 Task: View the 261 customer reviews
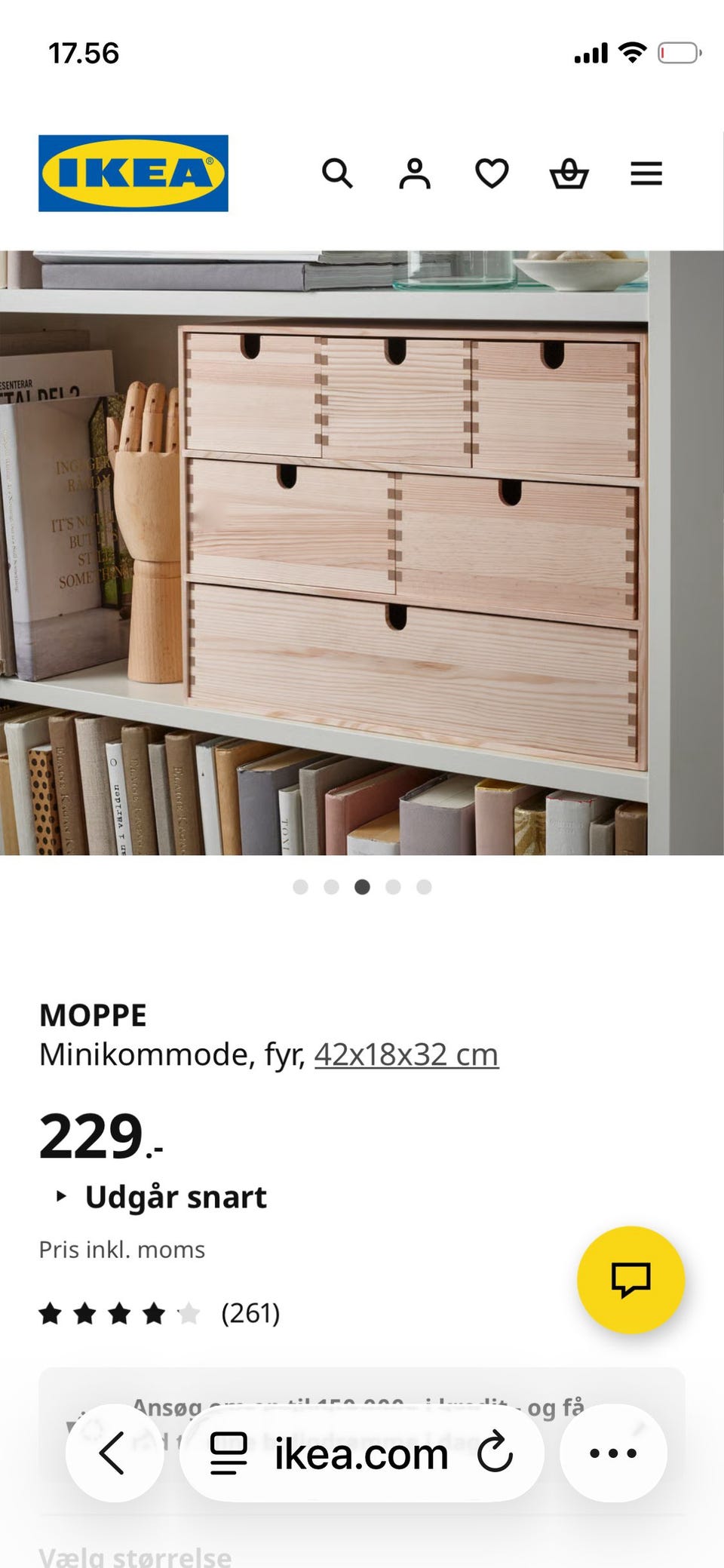click(251, 1315)
